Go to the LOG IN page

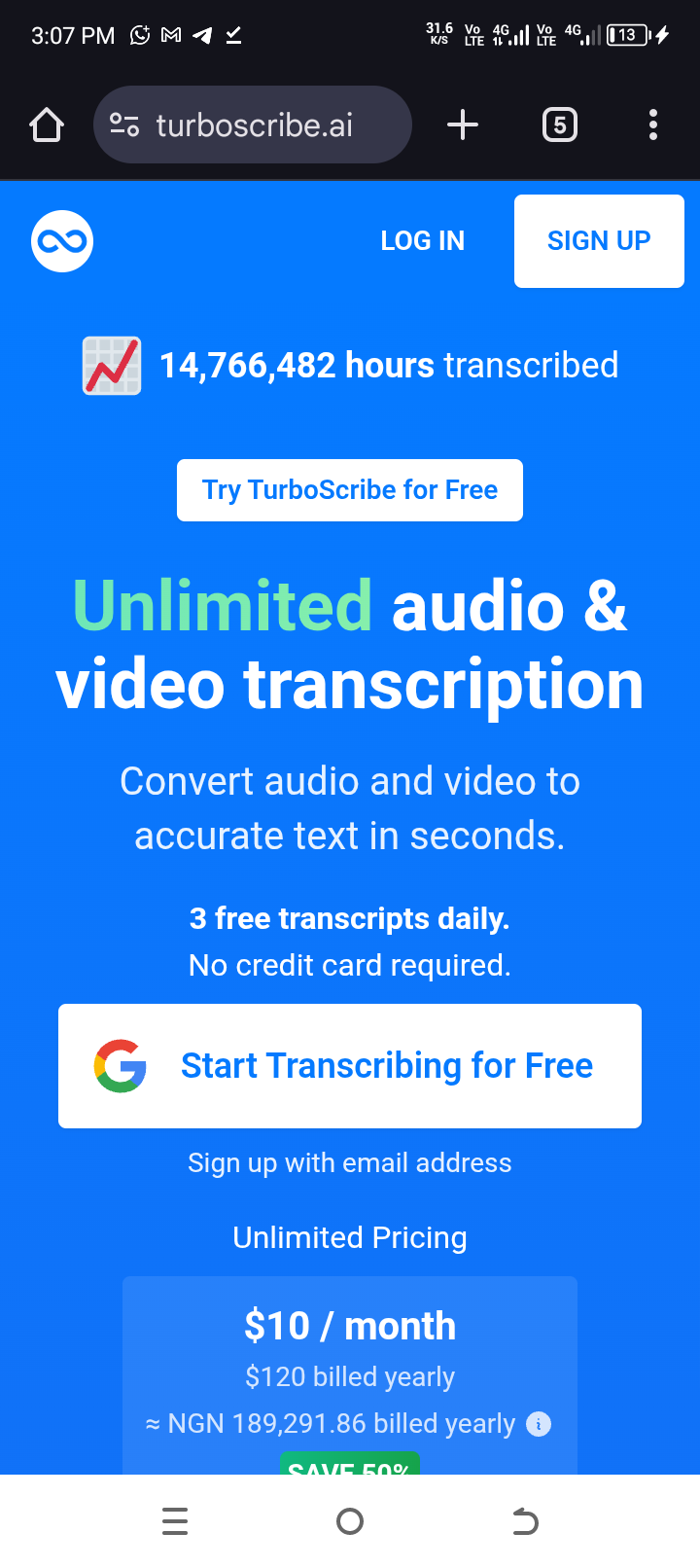(x=423, y=241)
